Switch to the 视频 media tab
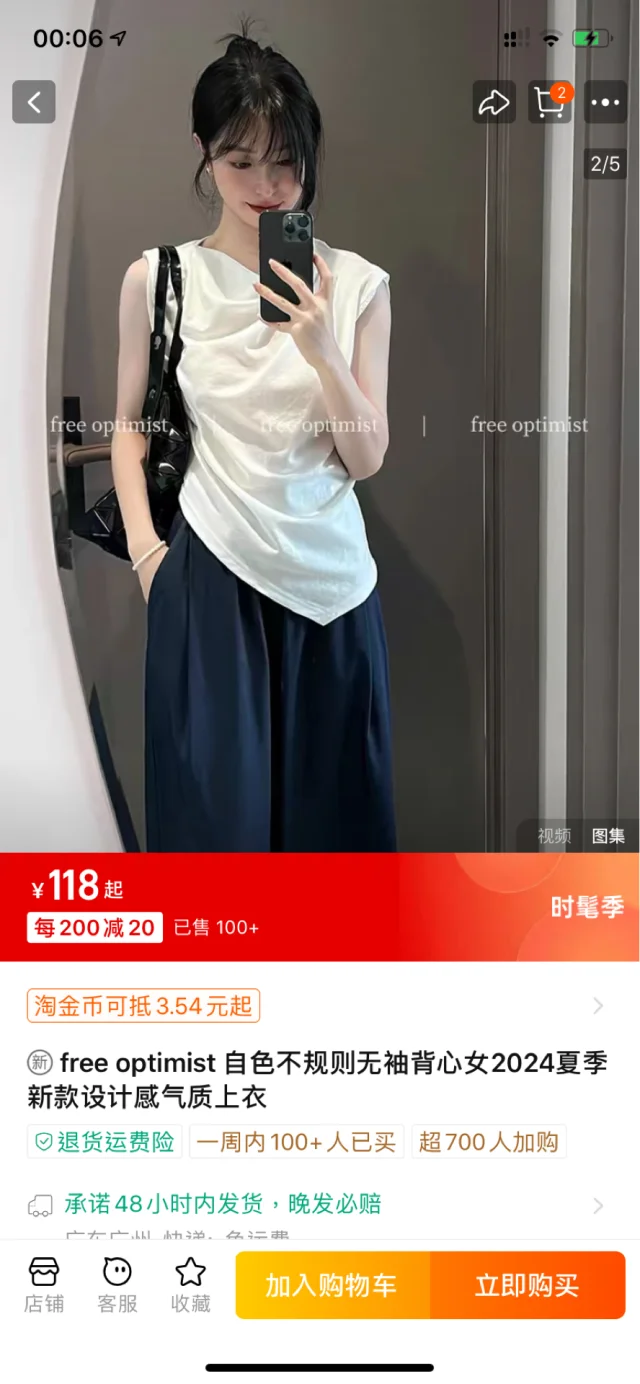 coord(554,836)
